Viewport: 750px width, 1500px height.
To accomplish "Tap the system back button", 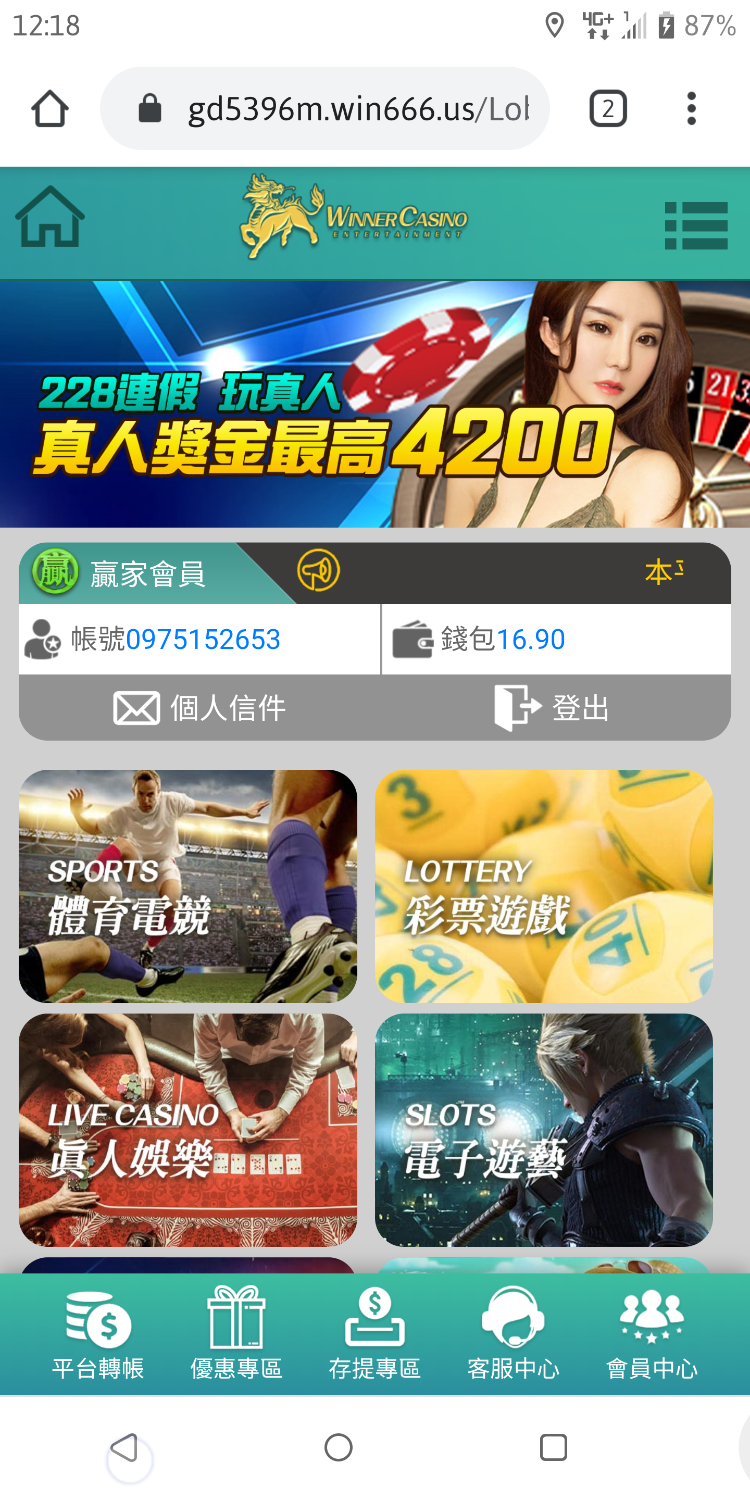I will 124,1447.
